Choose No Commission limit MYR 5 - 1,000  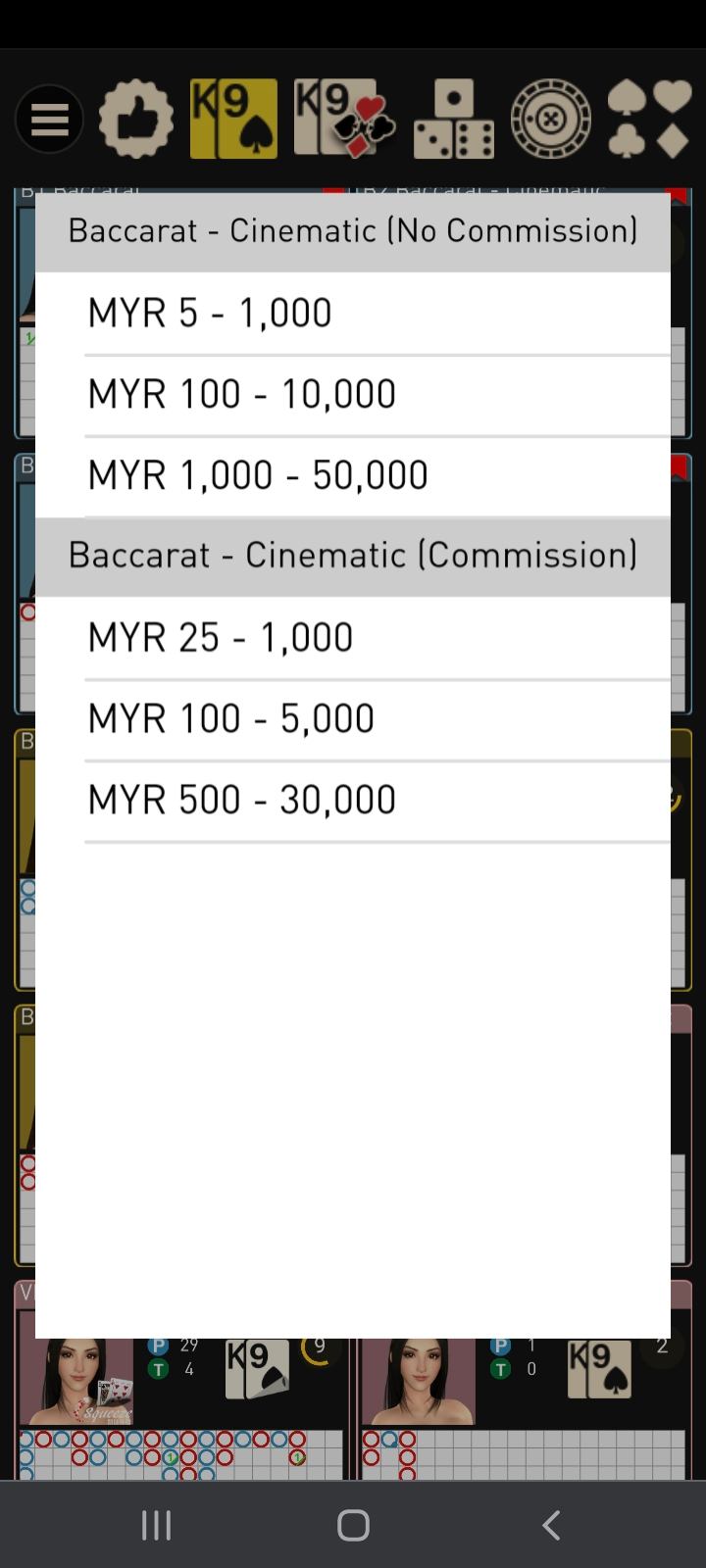(x=353, y=314)
